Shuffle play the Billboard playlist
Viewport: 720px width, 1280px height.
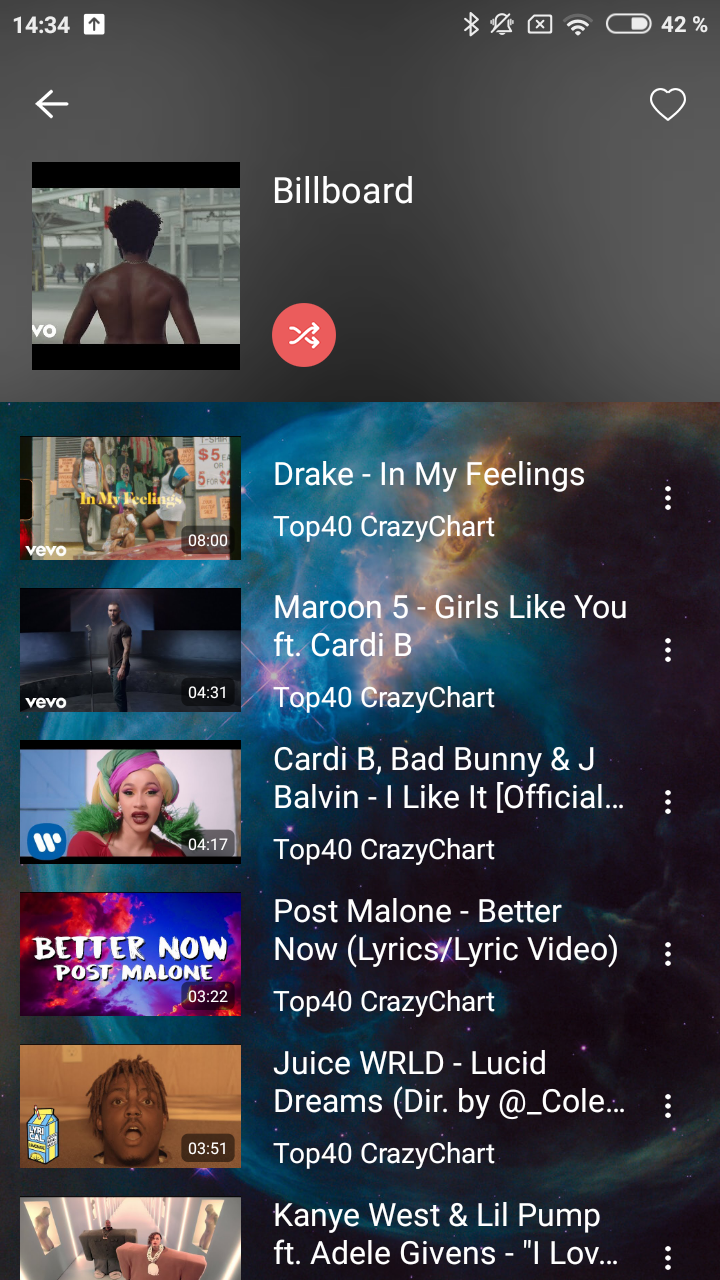click(x=304, y=335)
